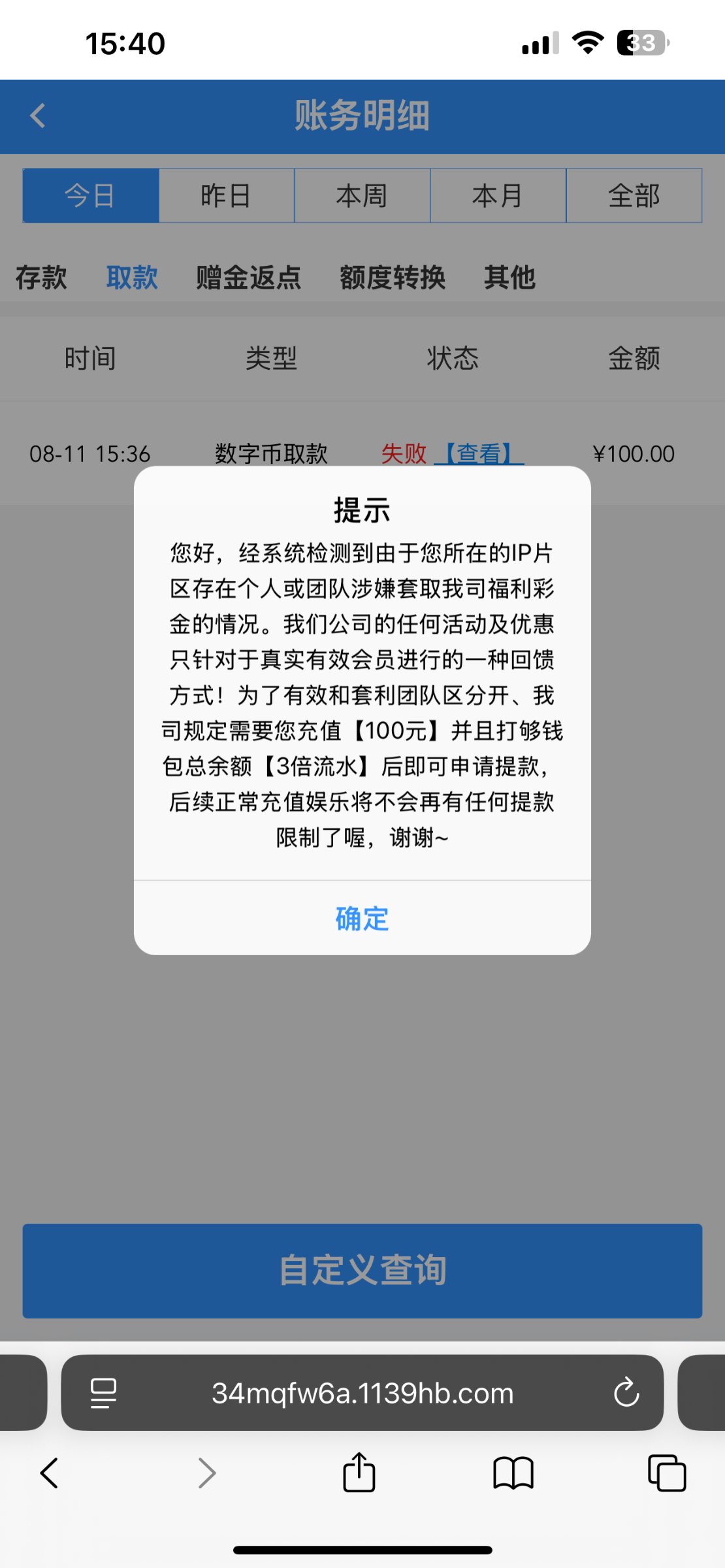Switch to the 其他 tab
Viewport: 725px width, 1568px height.
pyautogui.click(x=509, y=278)
